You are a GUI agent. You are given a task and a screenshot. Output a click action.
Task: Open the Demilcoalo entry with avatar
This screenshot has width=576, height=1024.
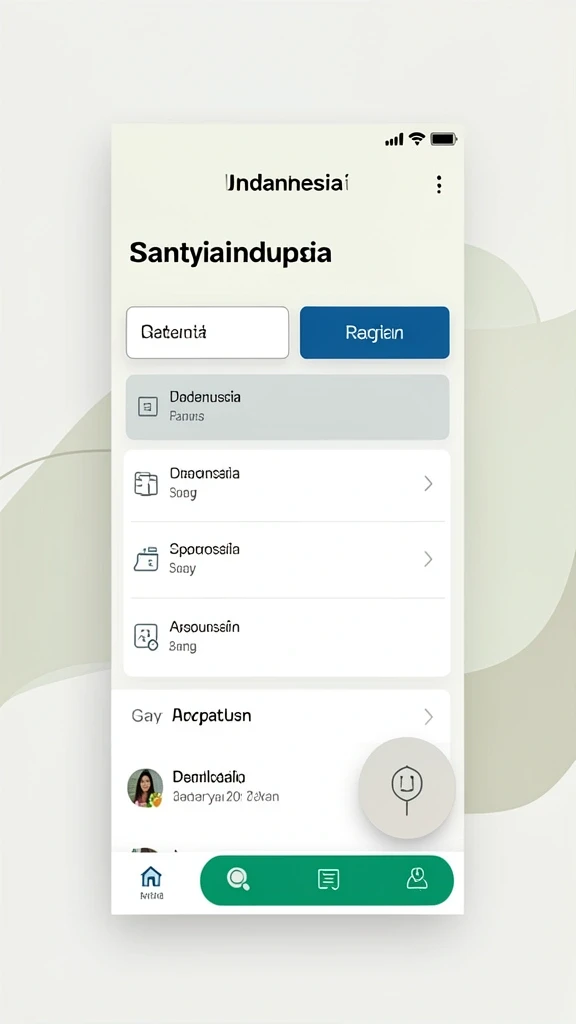(x=240, y=786)
